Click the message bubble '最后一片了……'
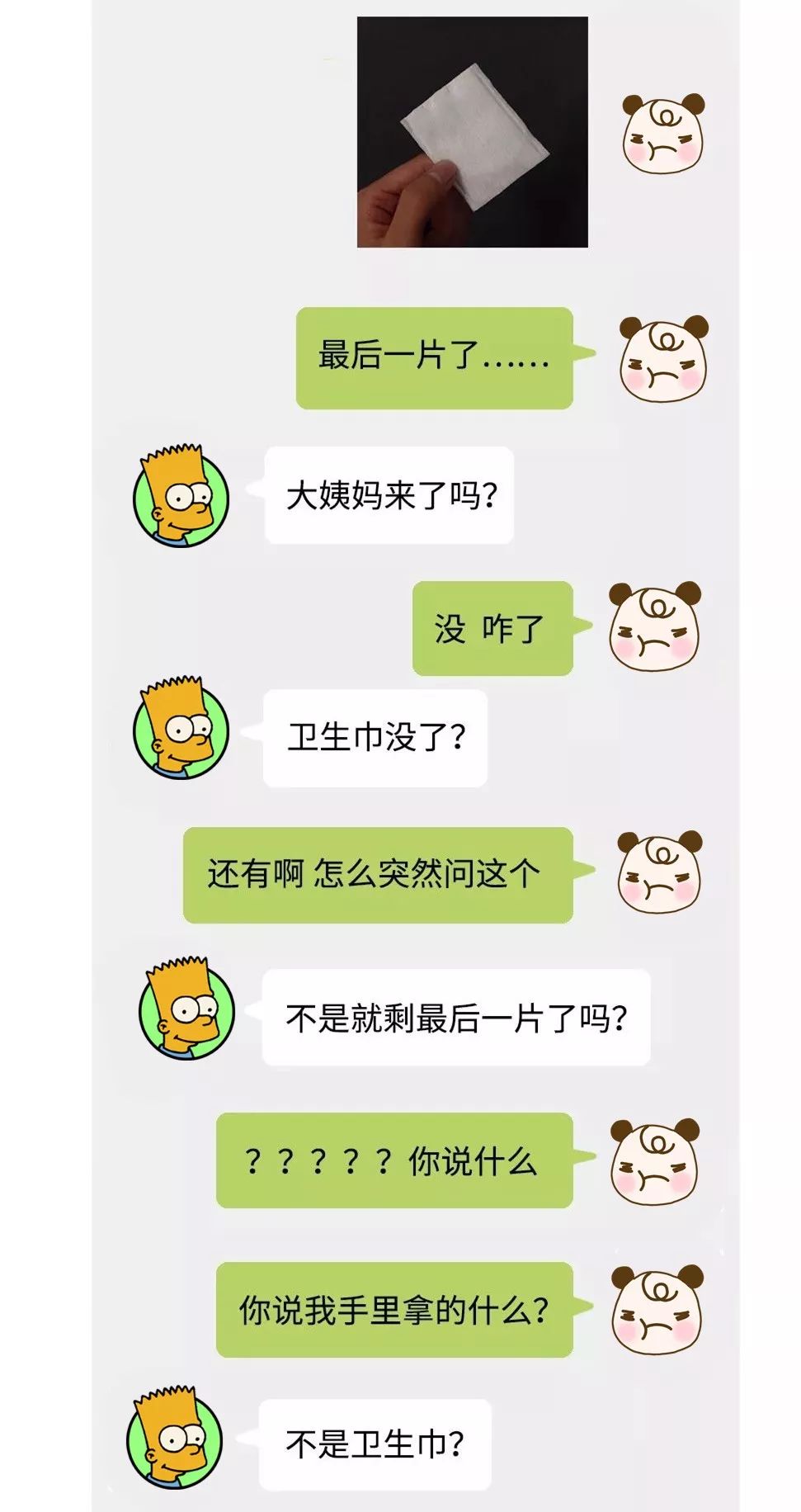Viewport: 801px width, 1512px height. click(433, 355)
